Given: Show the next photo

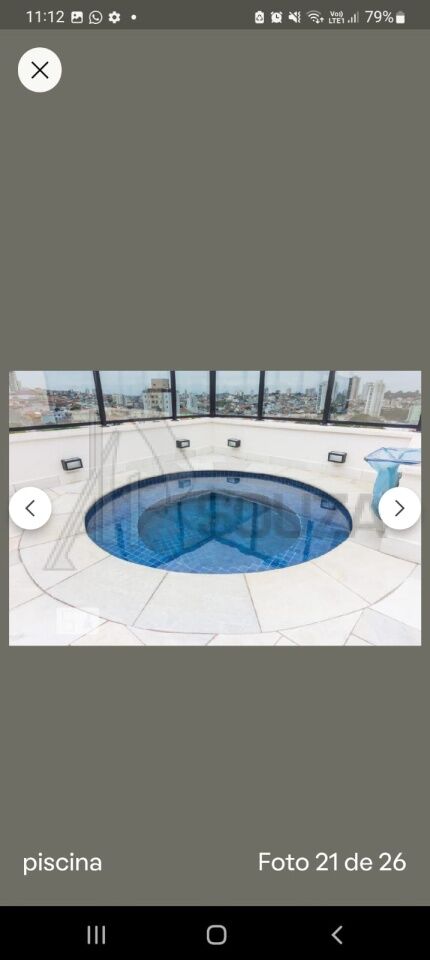Looking at the screenshot, I should [x=399, y=508].
